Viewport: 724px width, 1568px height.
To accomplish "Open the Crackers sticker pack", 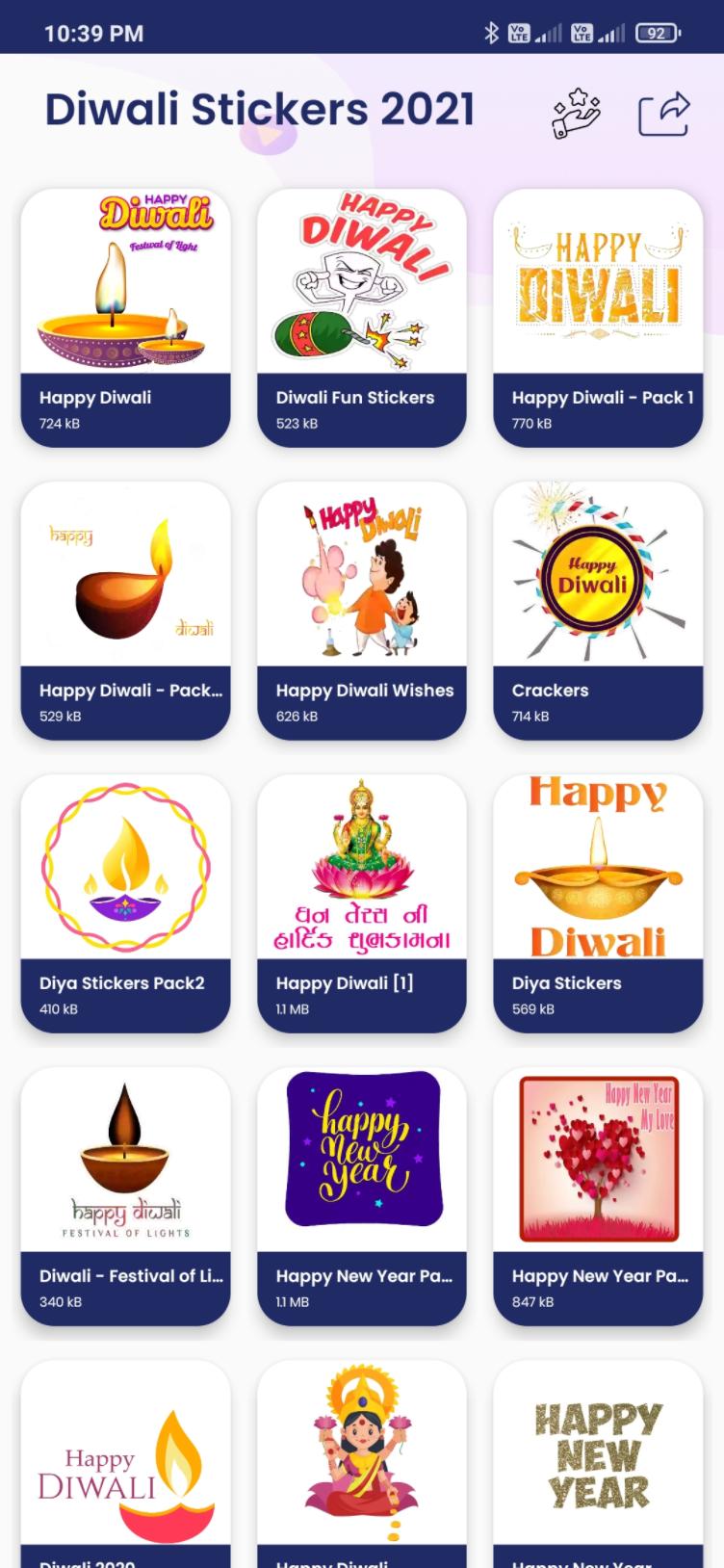I will 597,609.
